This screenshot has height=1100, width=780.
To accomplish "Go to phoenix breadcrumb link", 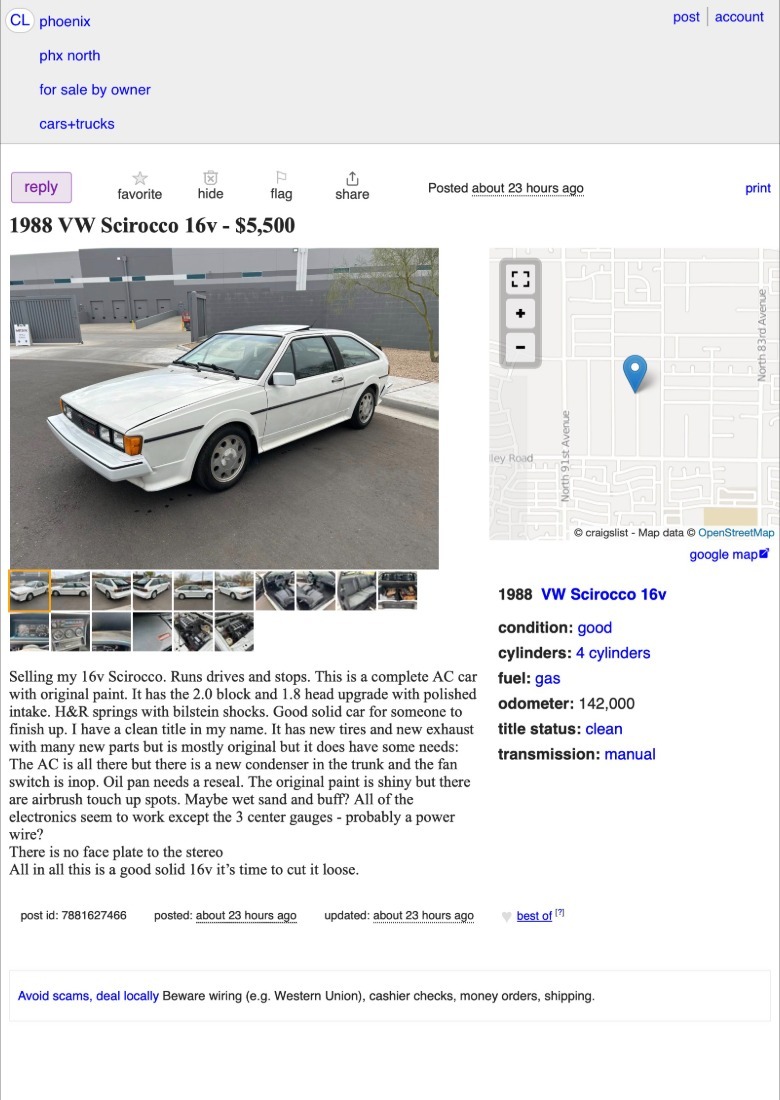I will (x=65, y=21).
